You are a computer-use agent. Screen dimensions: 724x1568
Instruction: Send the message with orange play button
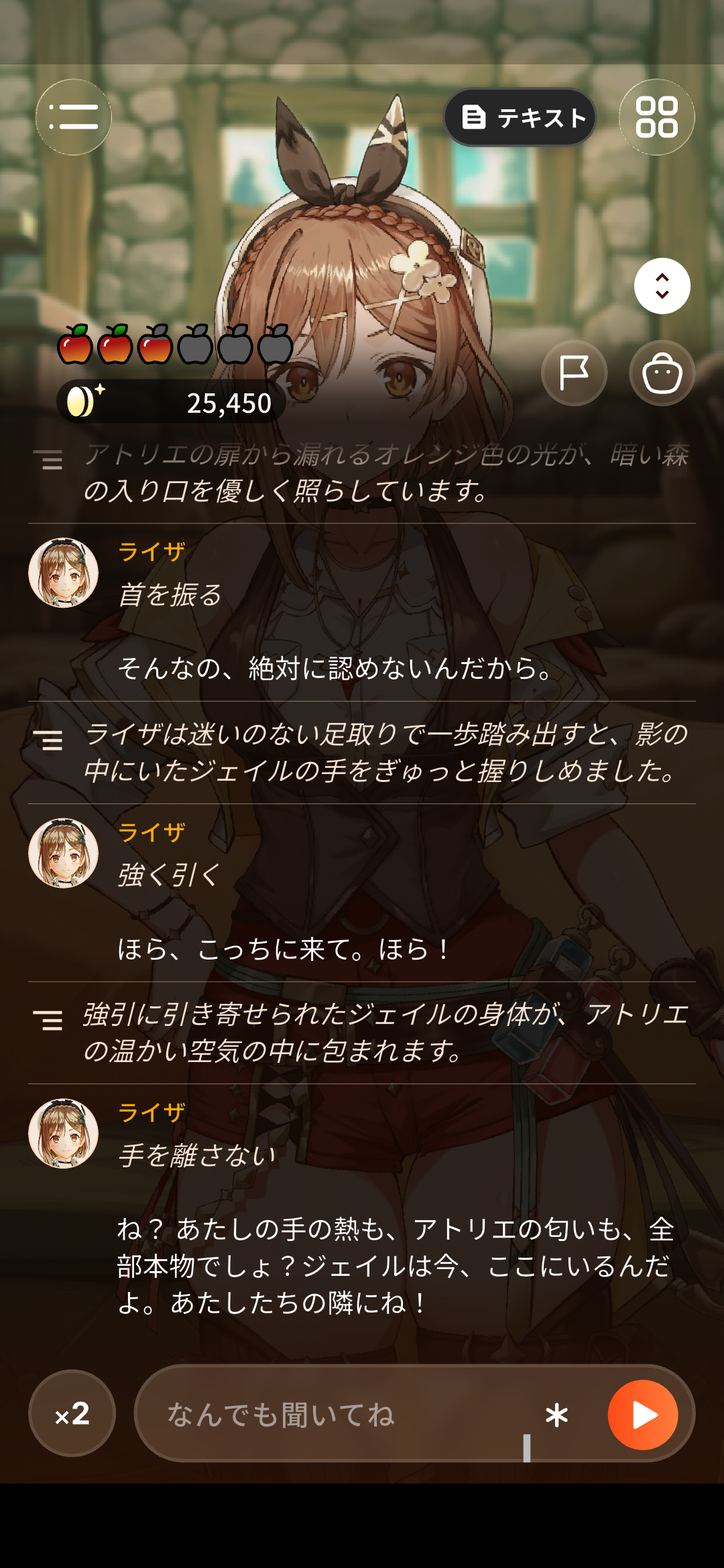[643, 1415]
